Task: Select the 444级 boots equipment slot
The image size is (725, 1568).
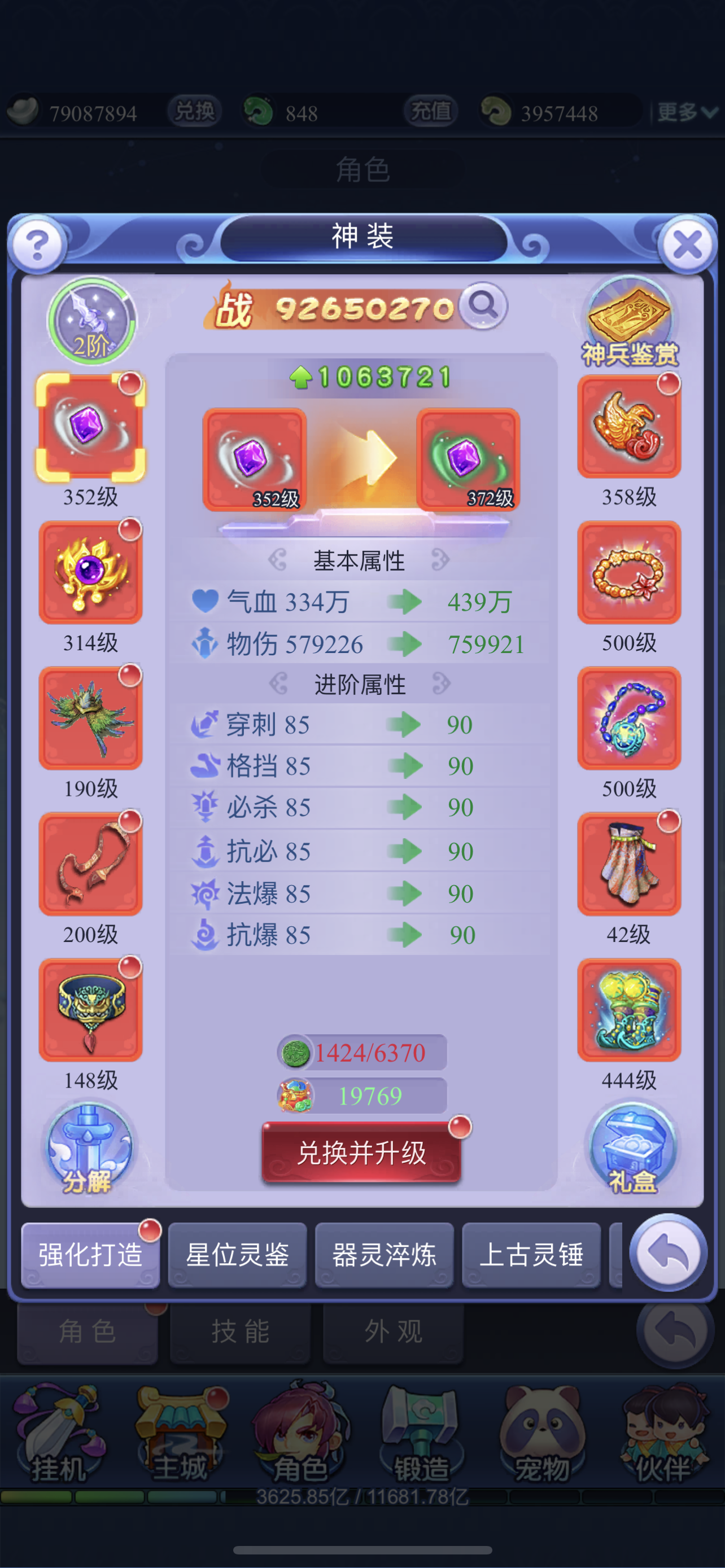Action: tap(629, 1010)
